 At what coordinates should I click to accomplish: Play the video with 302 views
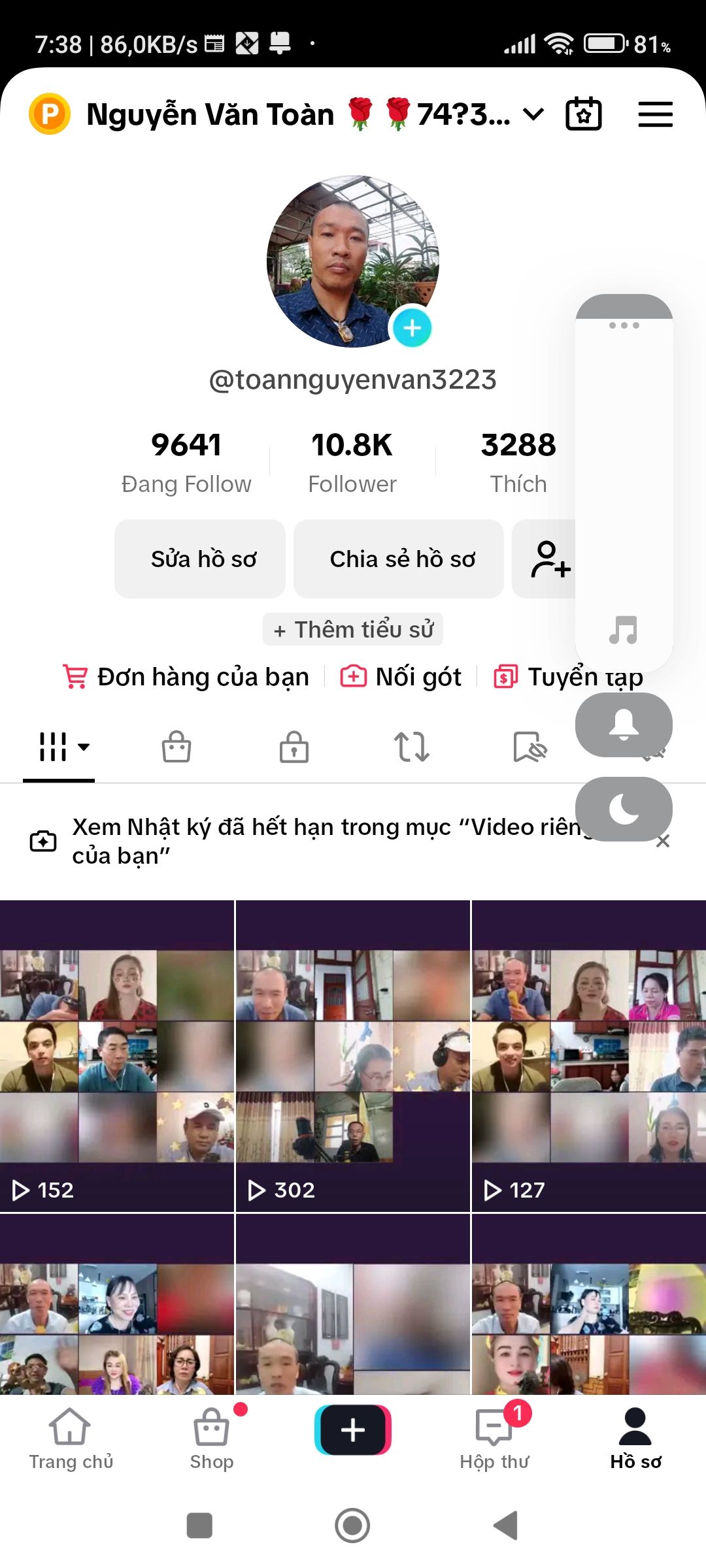[x=353, y=1055]
